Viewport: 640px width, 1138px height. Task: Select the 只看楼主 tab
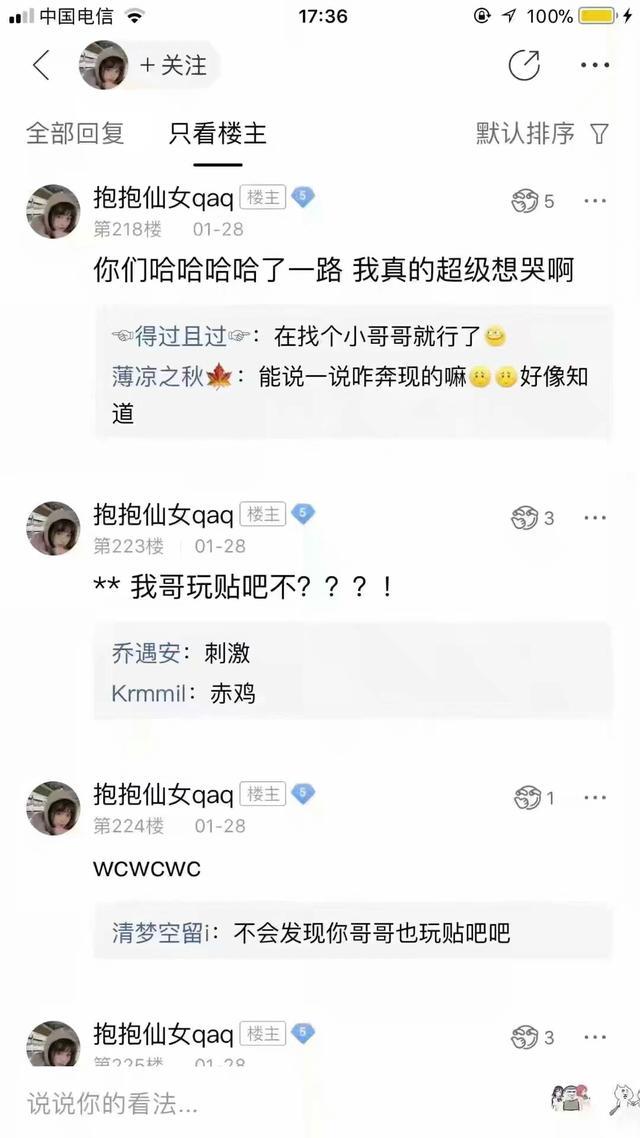(218, 133)
